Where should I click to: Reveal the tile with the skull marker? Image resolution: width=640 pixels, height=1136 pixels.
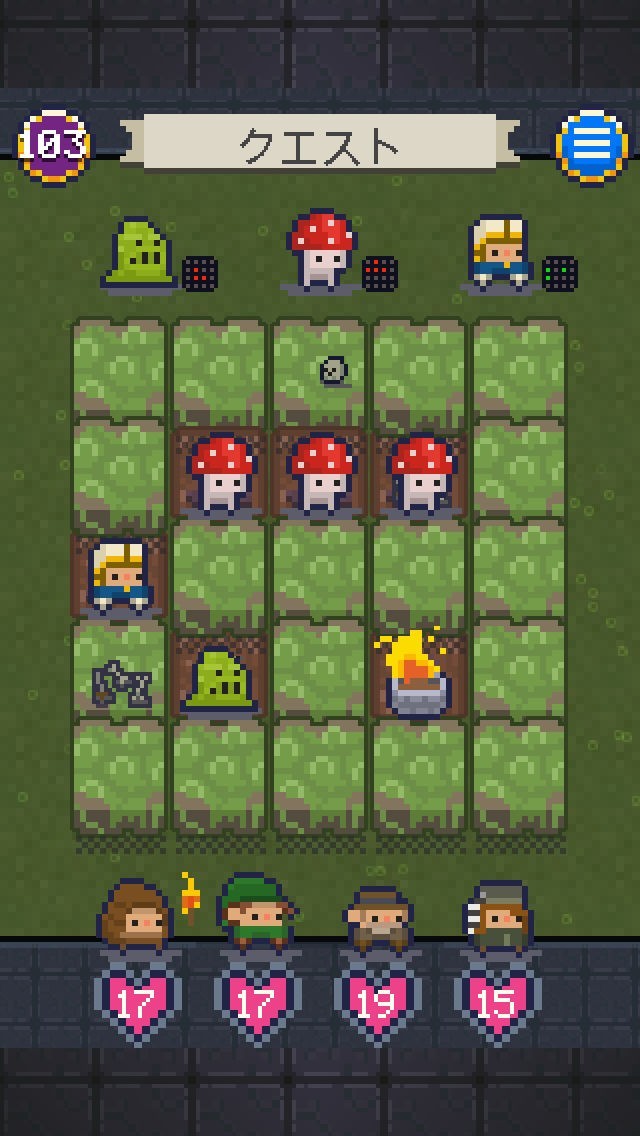[x=320, y=372]
